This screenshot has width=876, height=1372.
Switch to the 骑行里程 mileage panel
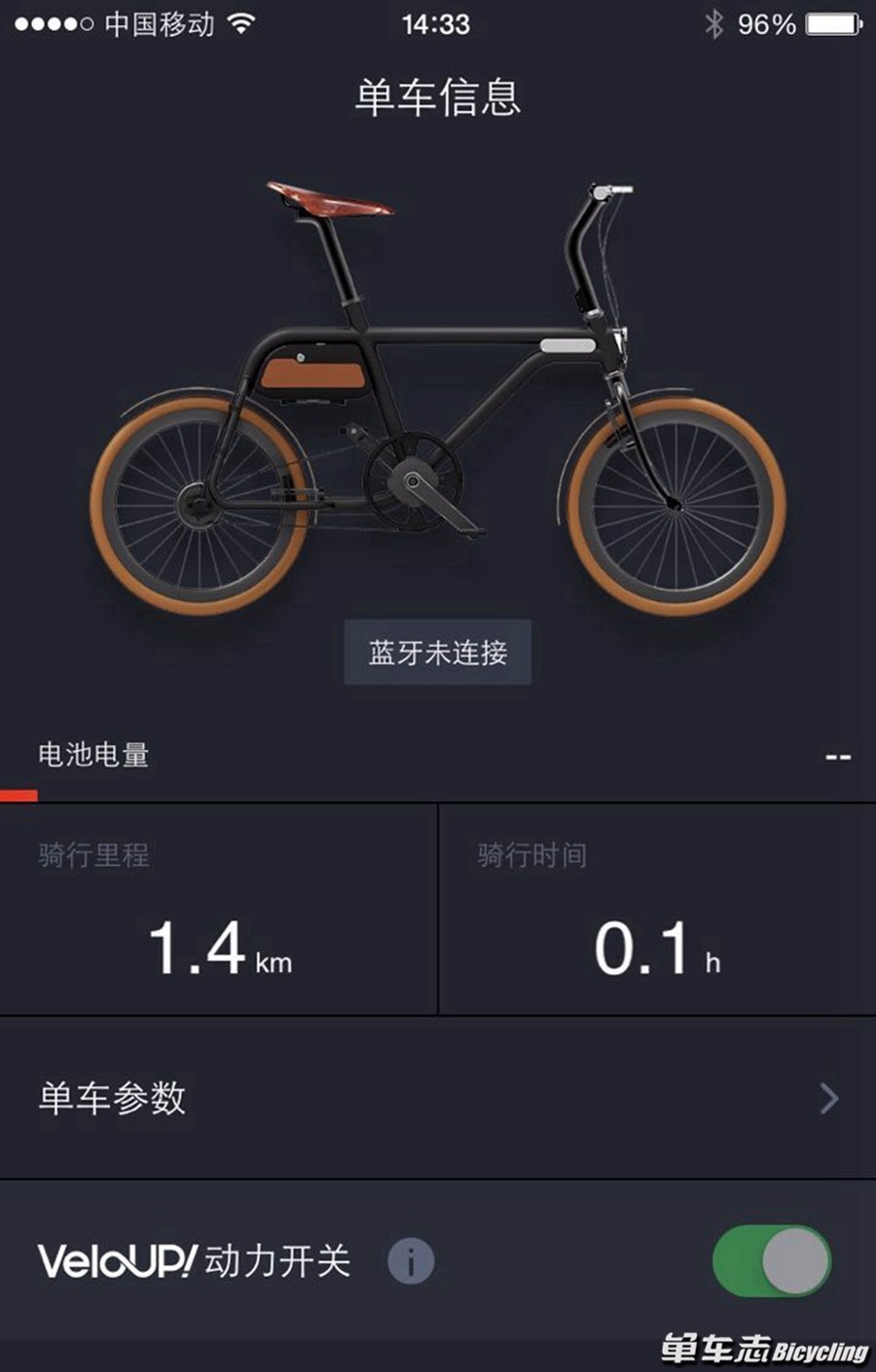pos(219,915)
